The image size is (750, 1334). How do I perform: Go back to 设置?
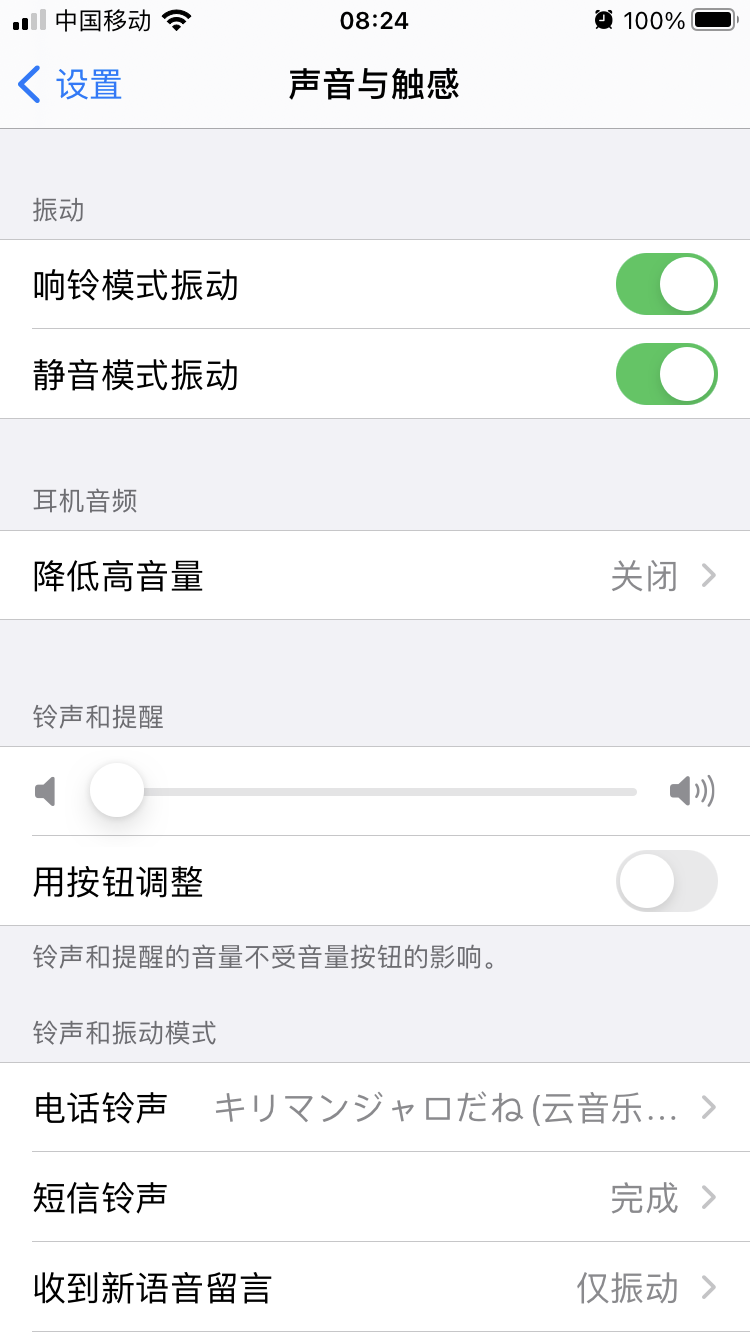click(70, 85)
